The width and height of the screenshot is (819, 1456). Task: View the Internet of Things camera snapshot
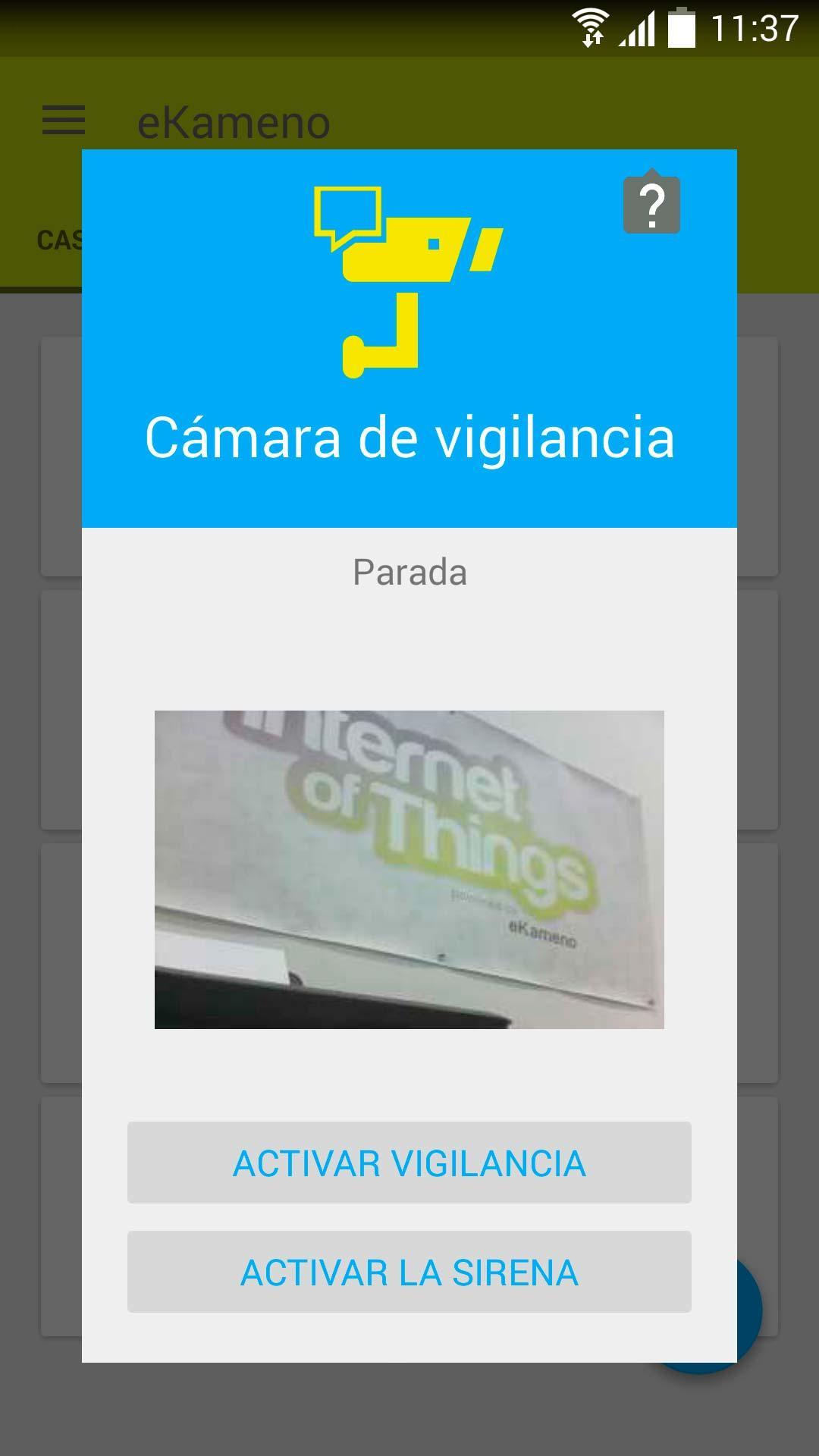[x=409, y=872]
